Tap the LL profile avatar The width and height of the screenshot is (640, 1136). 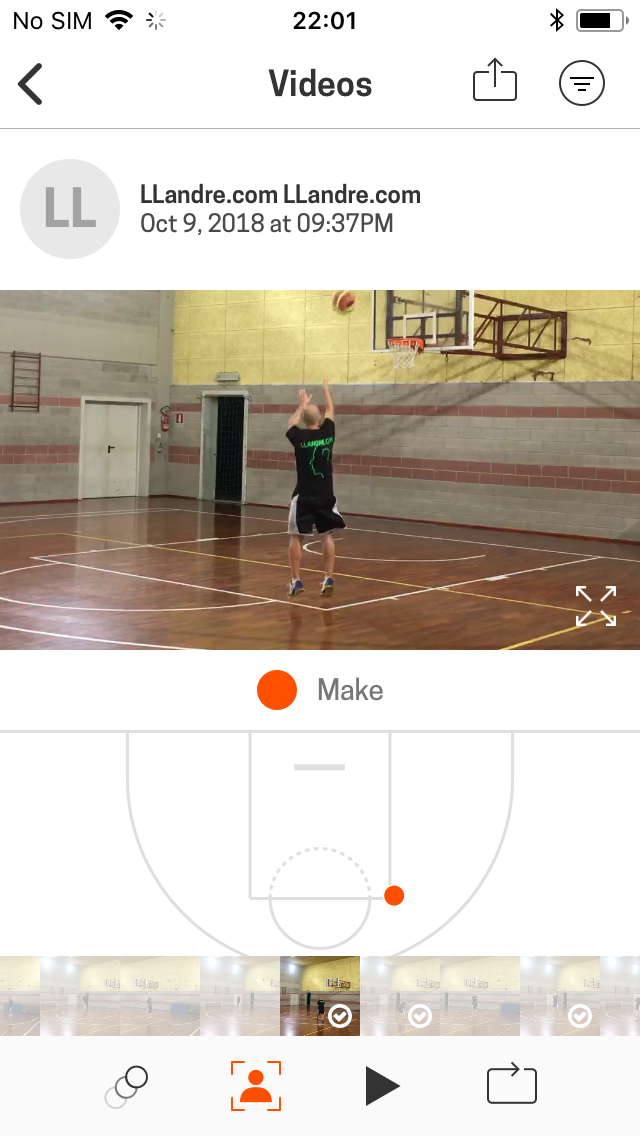(x=70, y=209)
